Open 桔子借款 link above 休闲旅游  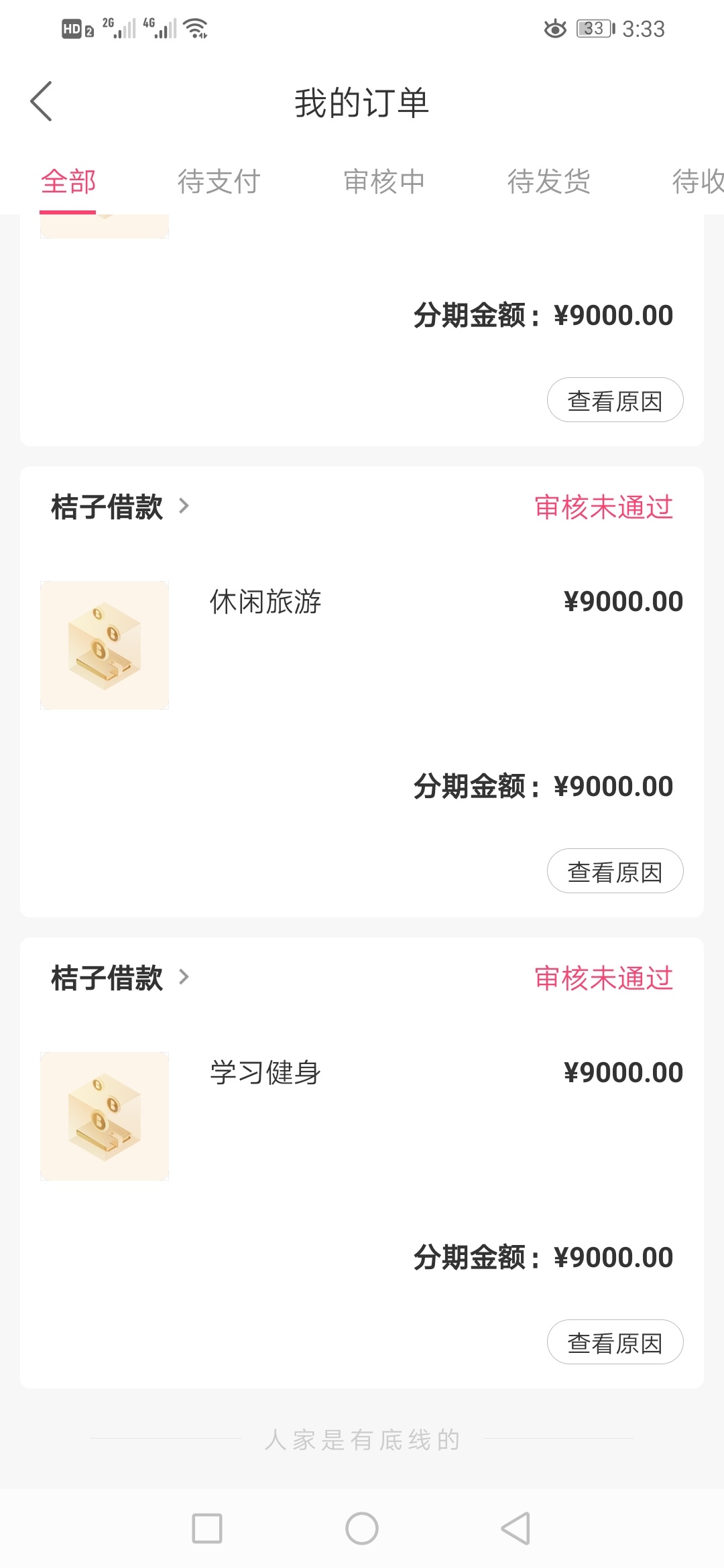[121, 507]
